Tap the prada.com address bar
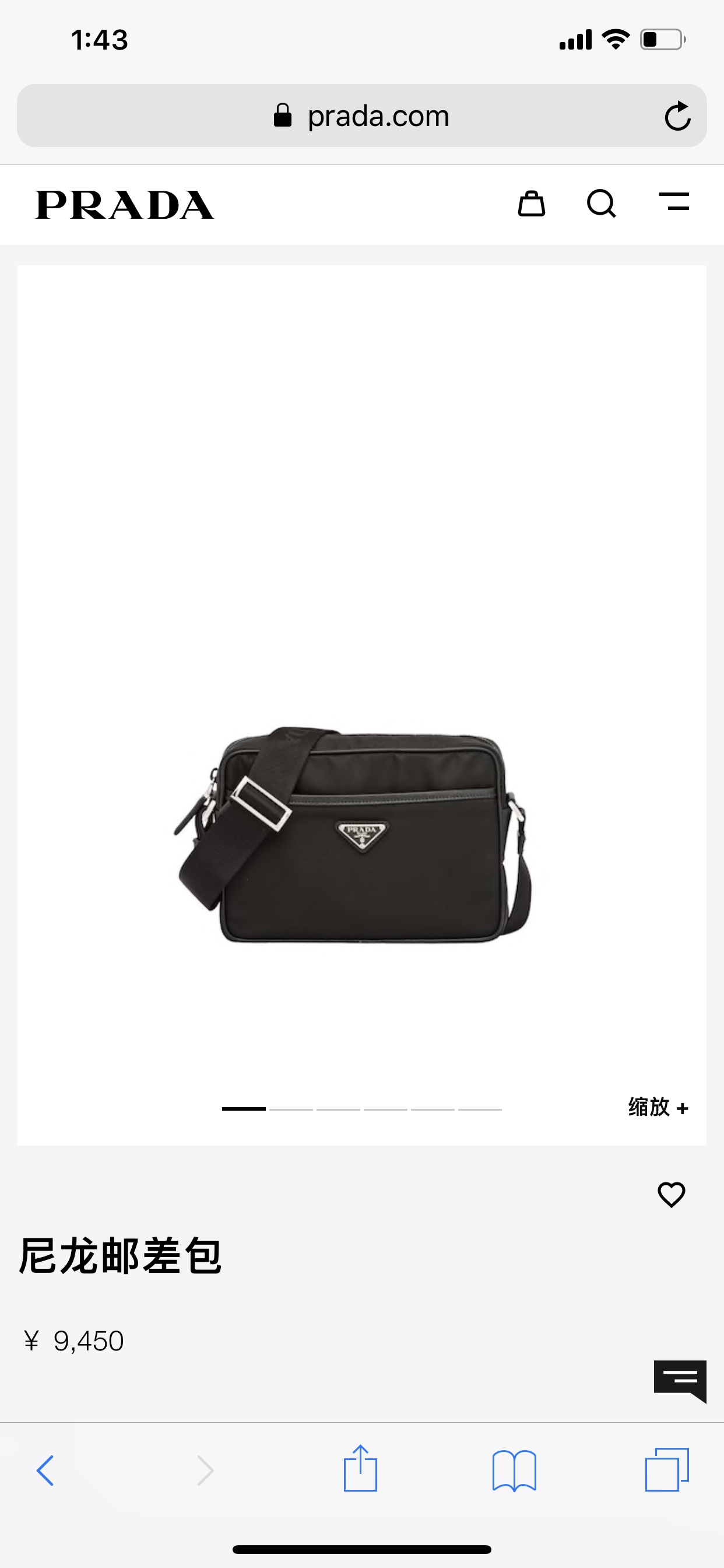724x1568 pixels. tap(362, 116)
